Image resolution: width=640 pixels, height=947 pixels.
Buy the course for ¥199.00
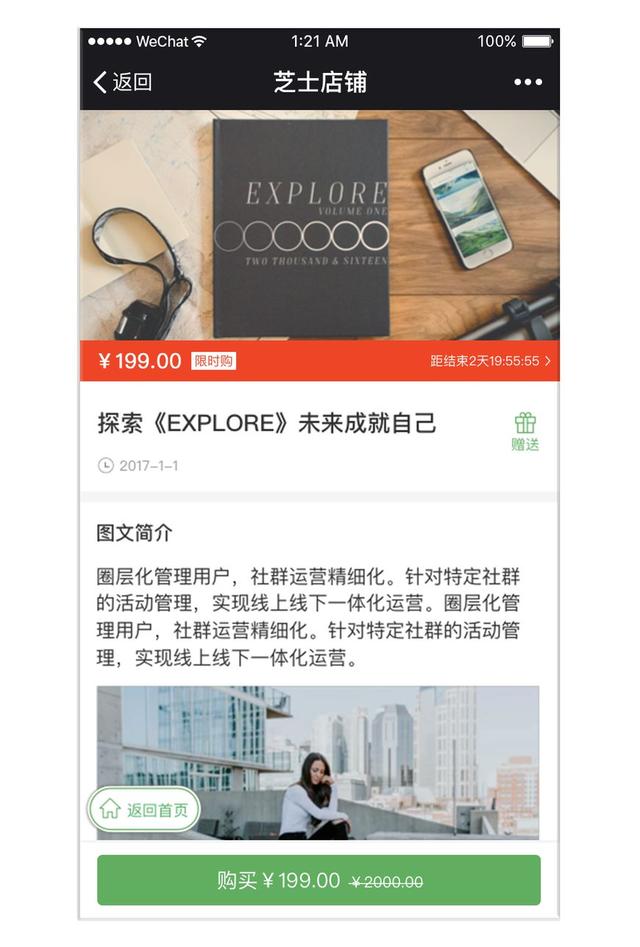point(319,881)
